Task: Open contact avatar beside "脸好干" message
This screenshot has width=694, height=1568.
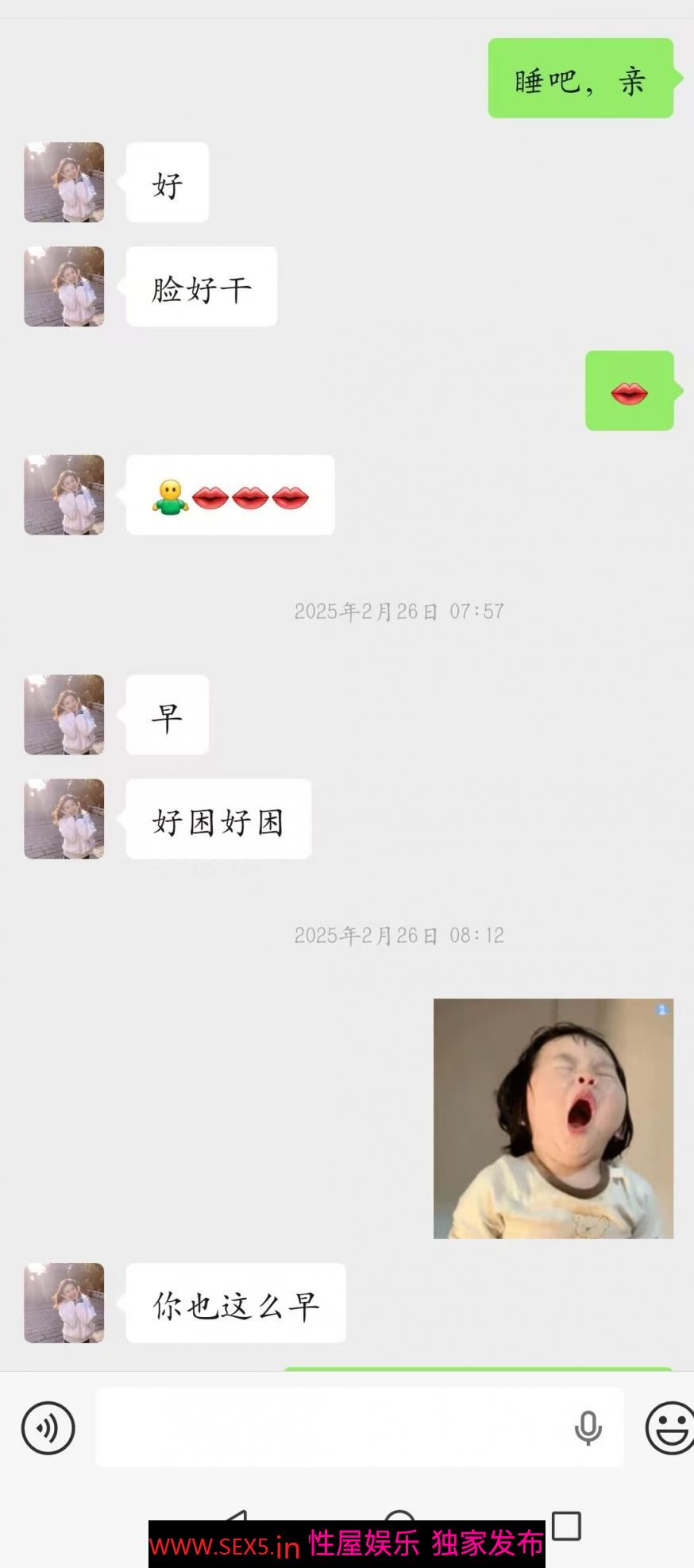Action: click(x=64, y=286)
